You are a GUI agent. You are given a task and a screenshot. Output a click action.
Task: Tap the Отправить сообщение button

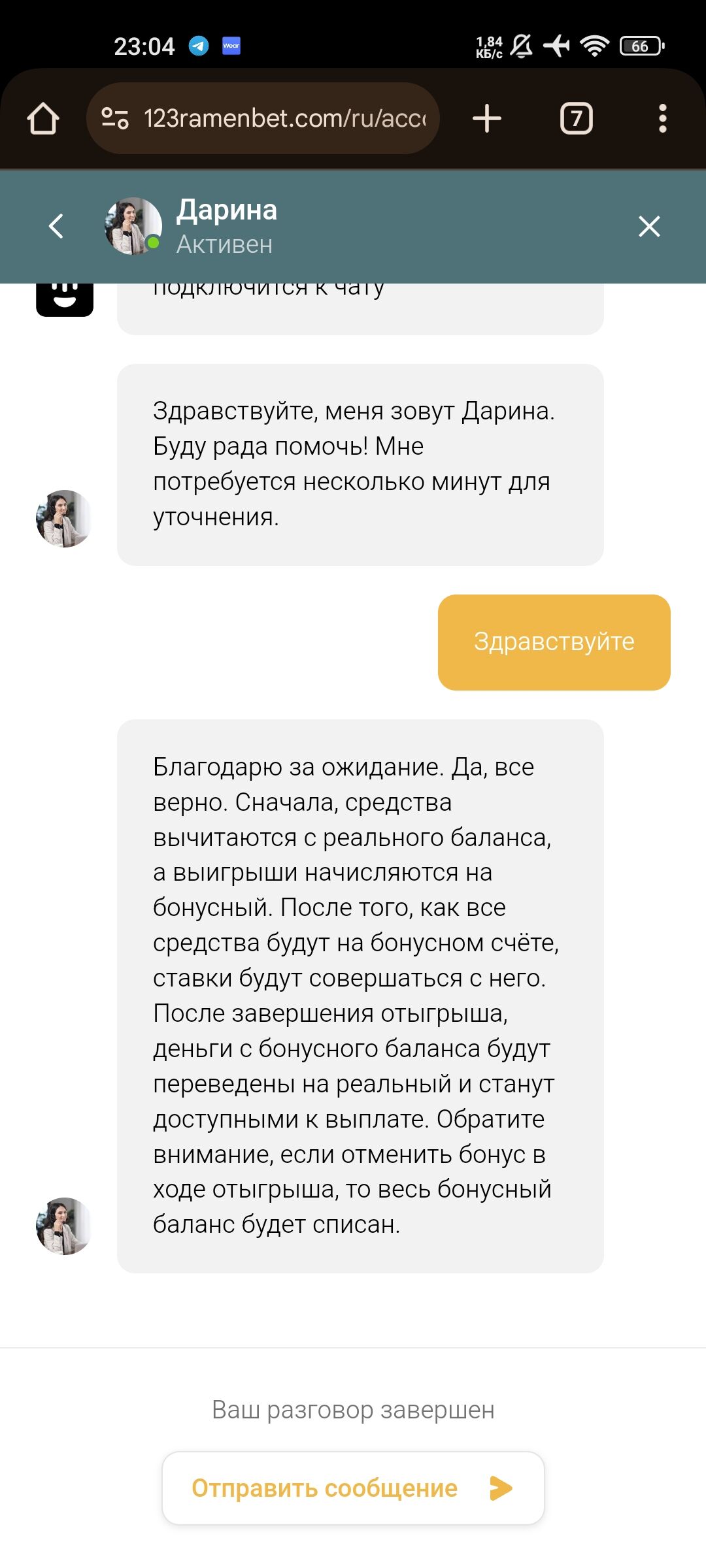353,1488
